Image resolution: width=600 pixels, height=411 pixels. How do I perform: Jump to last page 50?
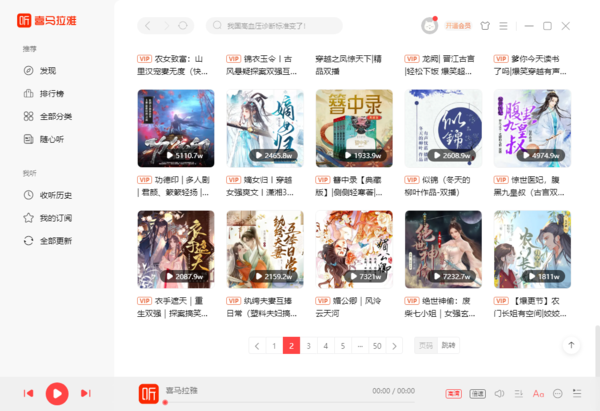pos(377,345)
